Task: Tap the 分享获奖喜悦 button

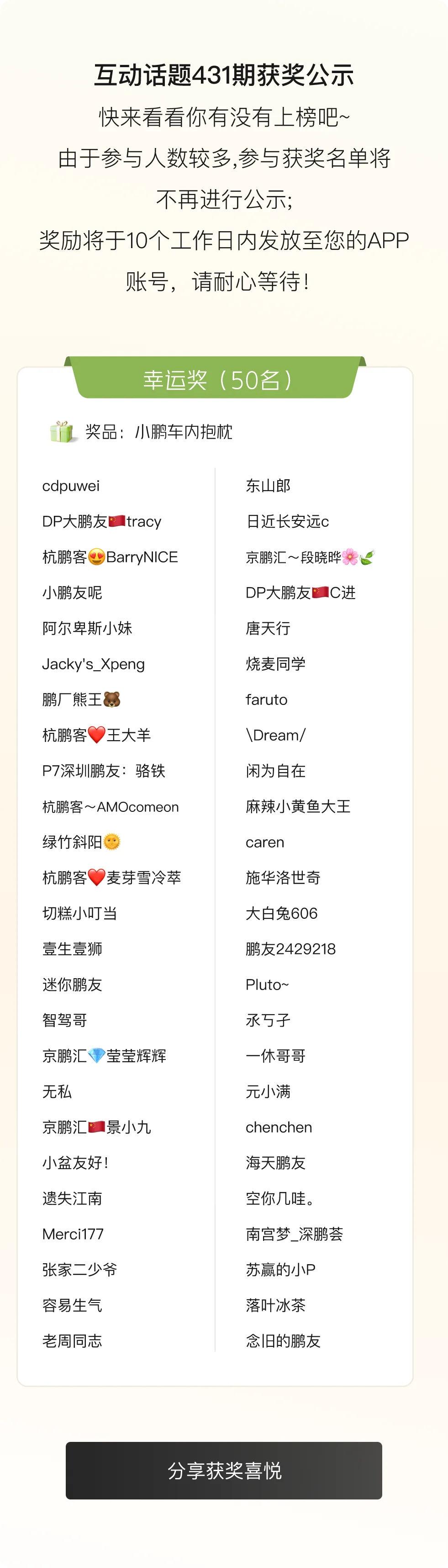Action: click(223, 1470)
